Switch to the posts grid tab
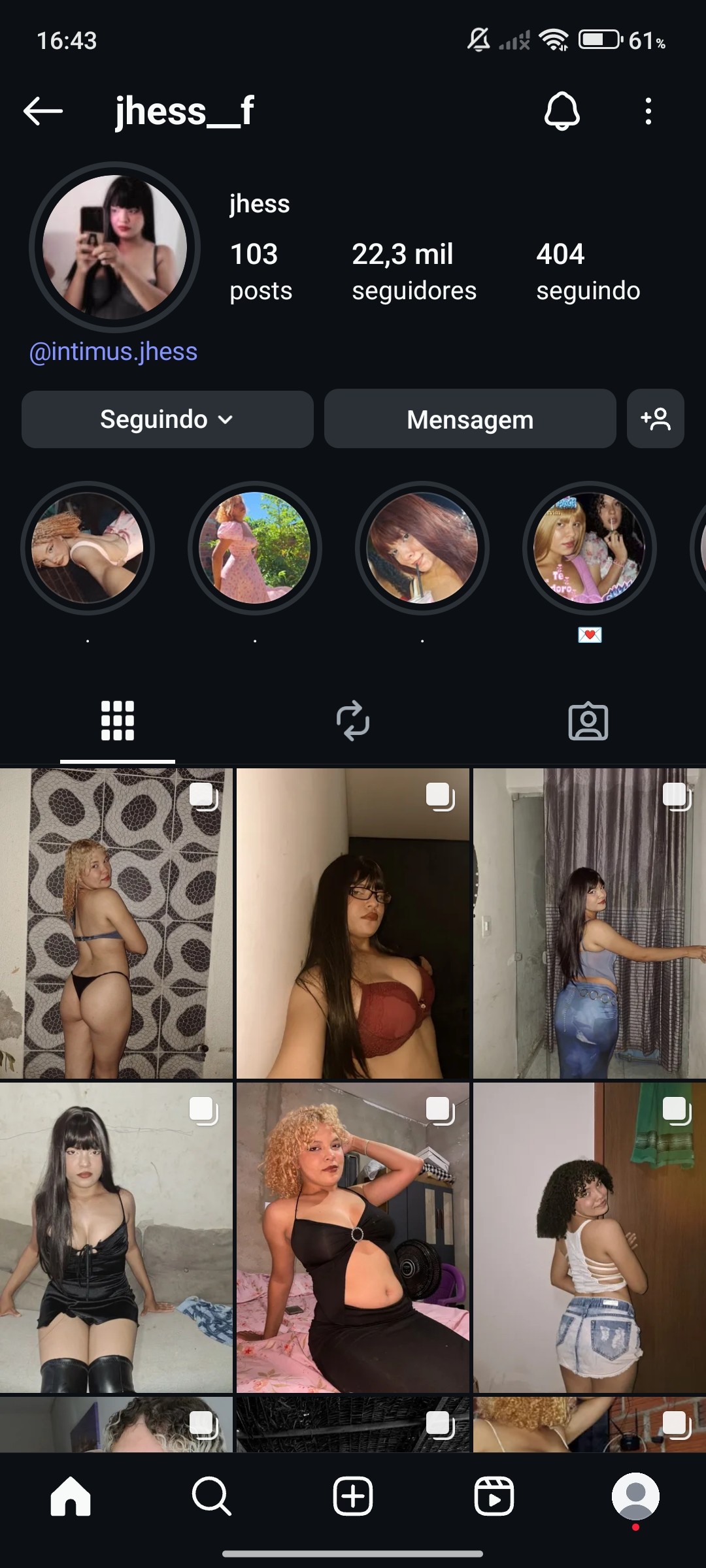The image size is (706, 1568). click(118, 721)
